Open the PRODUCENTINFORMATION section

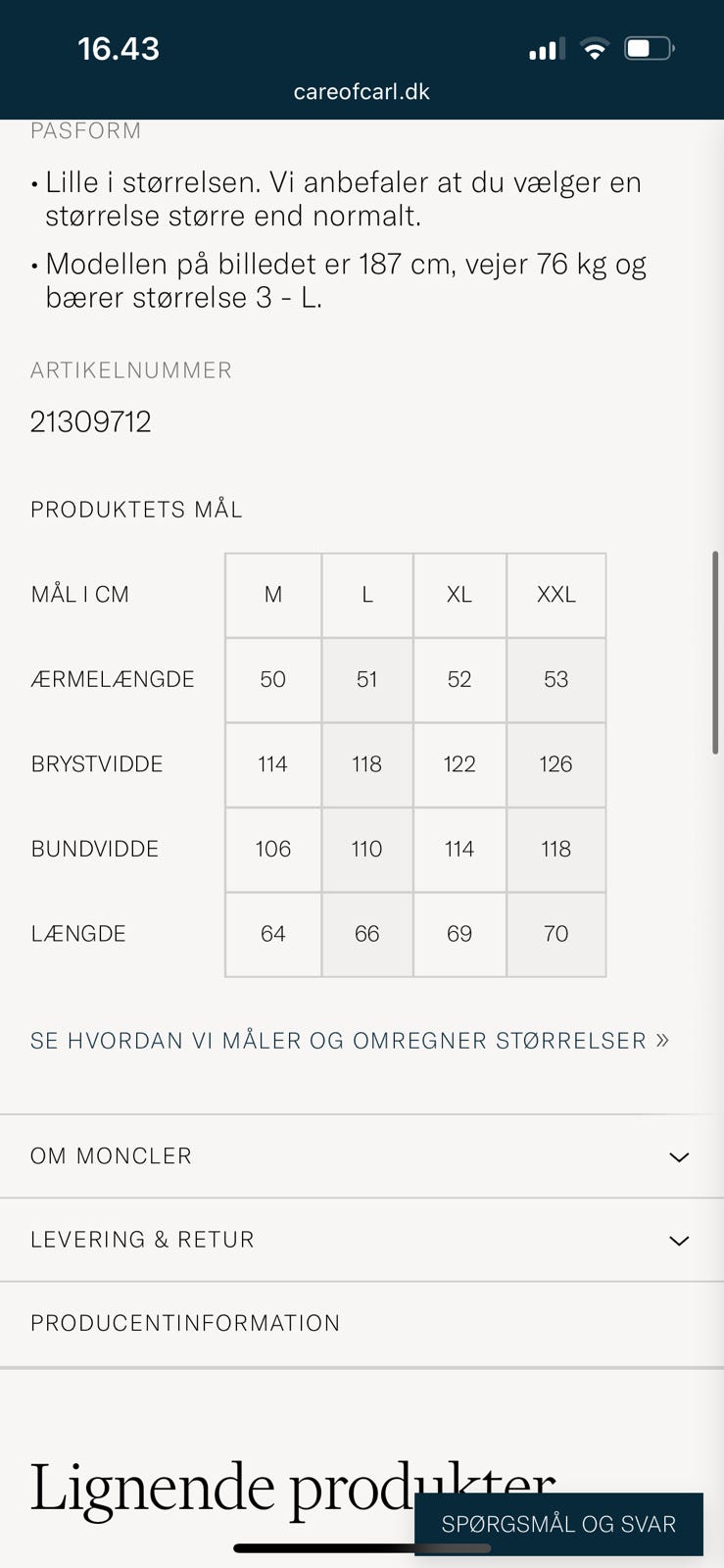185,1323
